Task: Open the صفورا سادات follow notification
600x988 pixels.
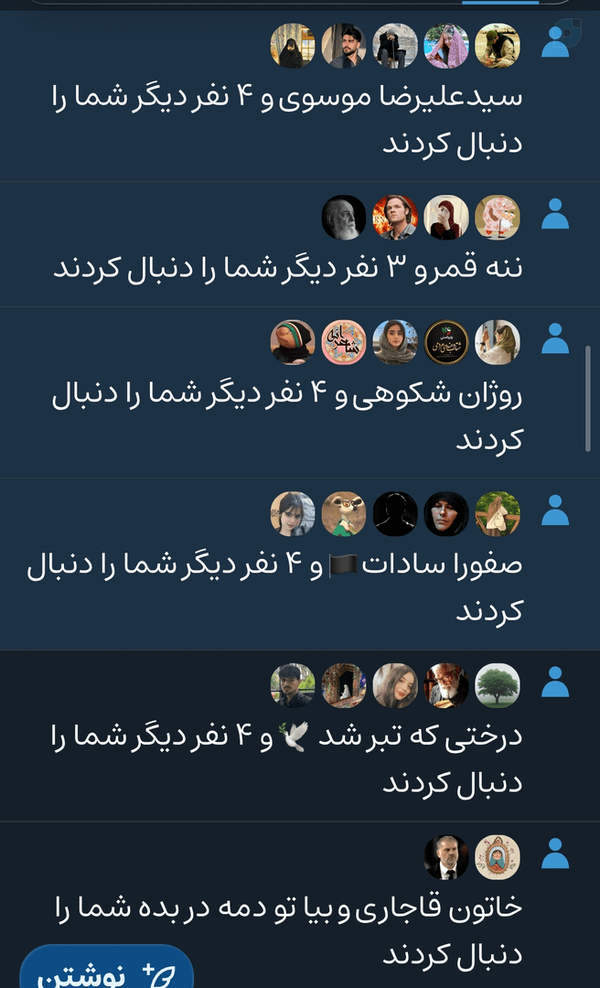Action: (300, 564)
